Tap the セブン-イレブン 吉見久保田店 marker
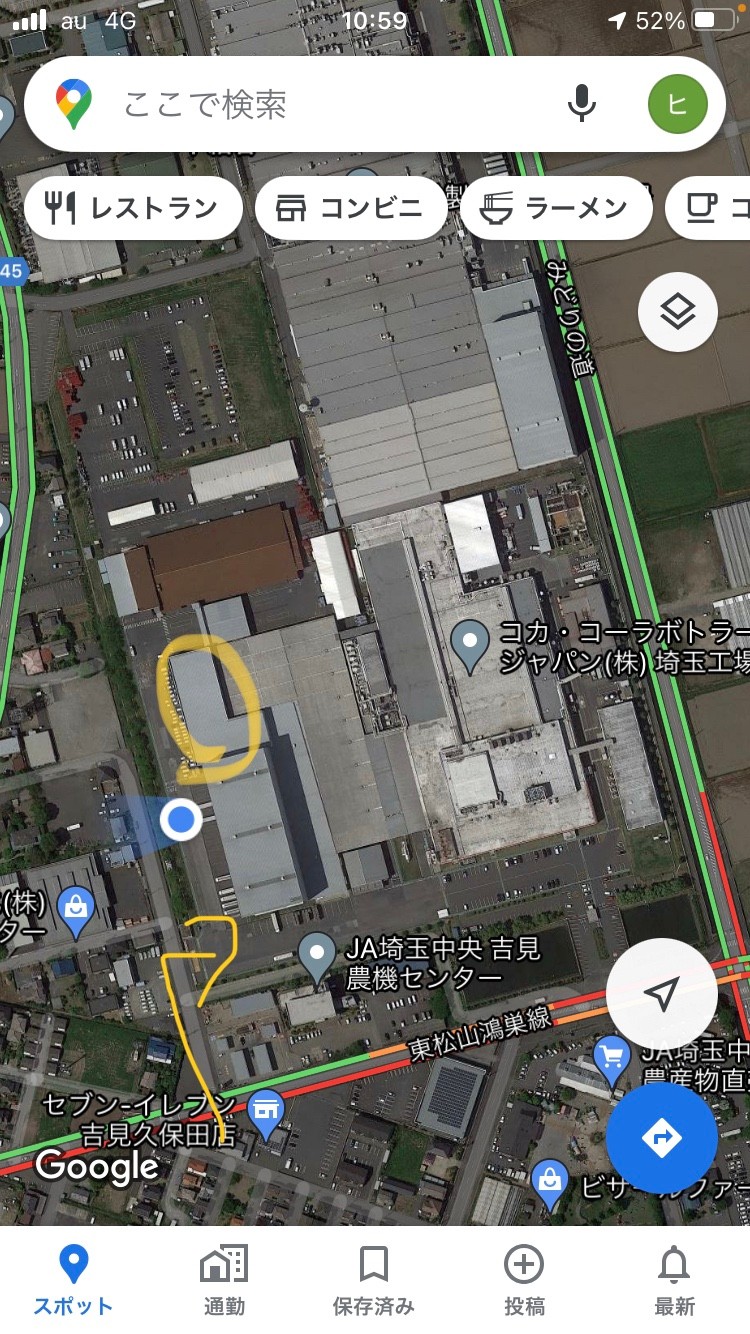This screenshot has height=1334, width=750. 266,1112
